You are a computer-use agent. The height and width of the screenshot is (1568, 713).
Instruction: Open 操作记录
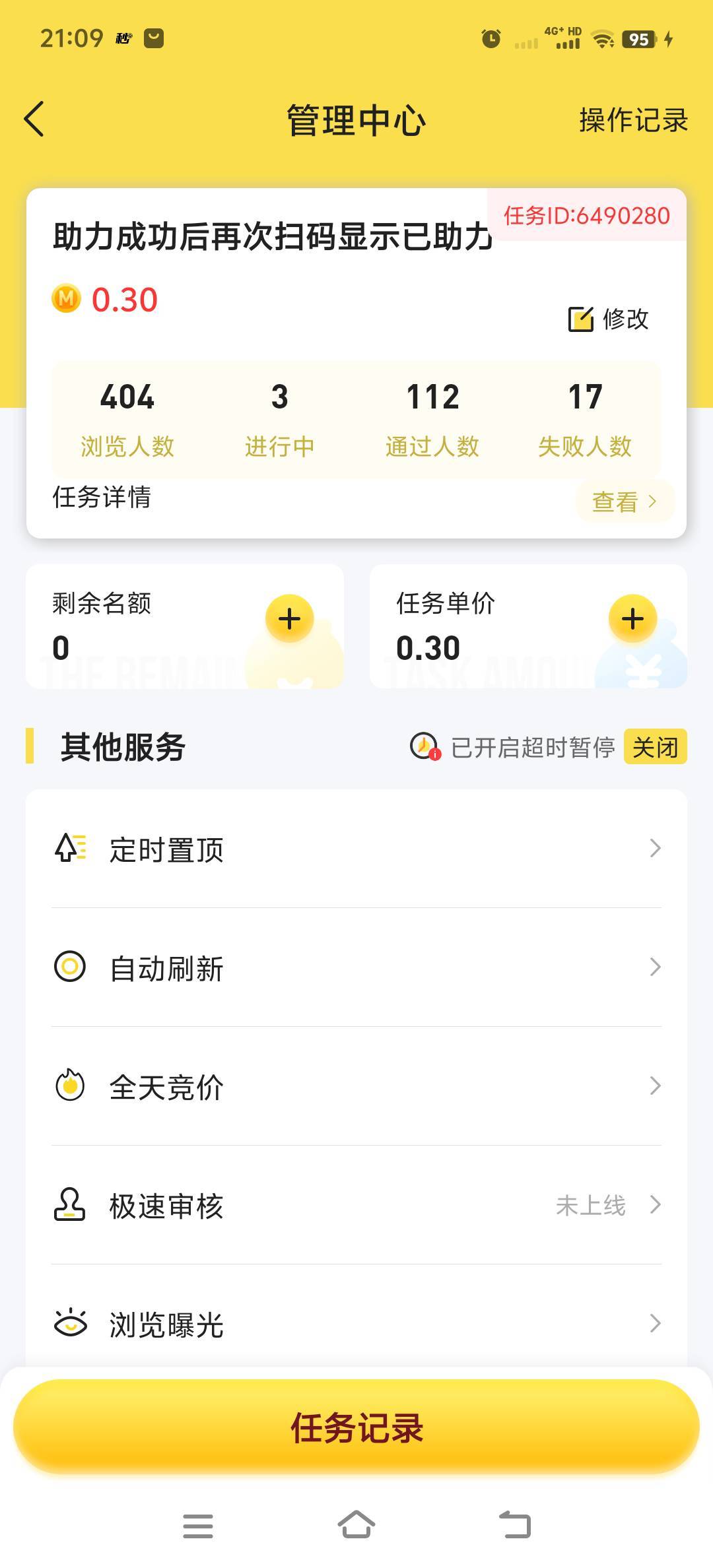click(633, 120)
